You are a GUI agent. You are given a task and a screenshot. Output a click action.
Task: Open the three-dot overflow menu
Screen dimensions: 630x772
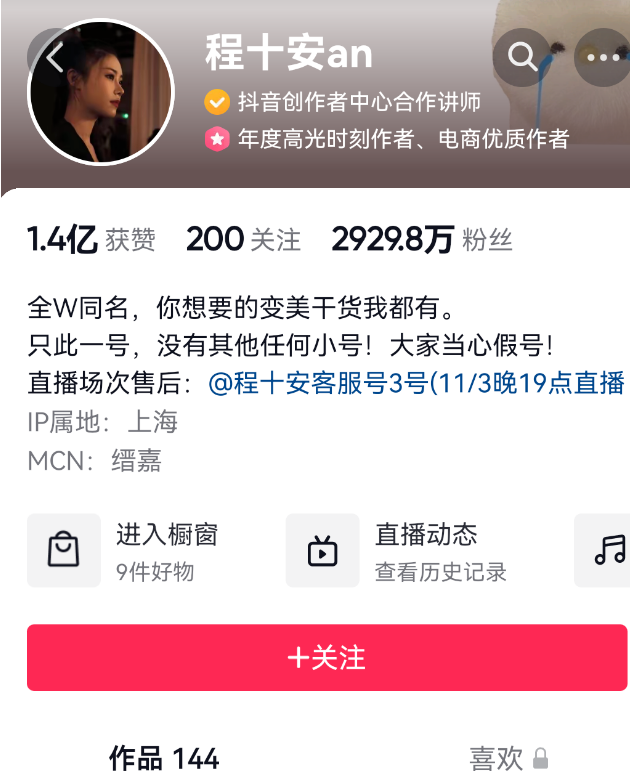[x=603, y=57]
